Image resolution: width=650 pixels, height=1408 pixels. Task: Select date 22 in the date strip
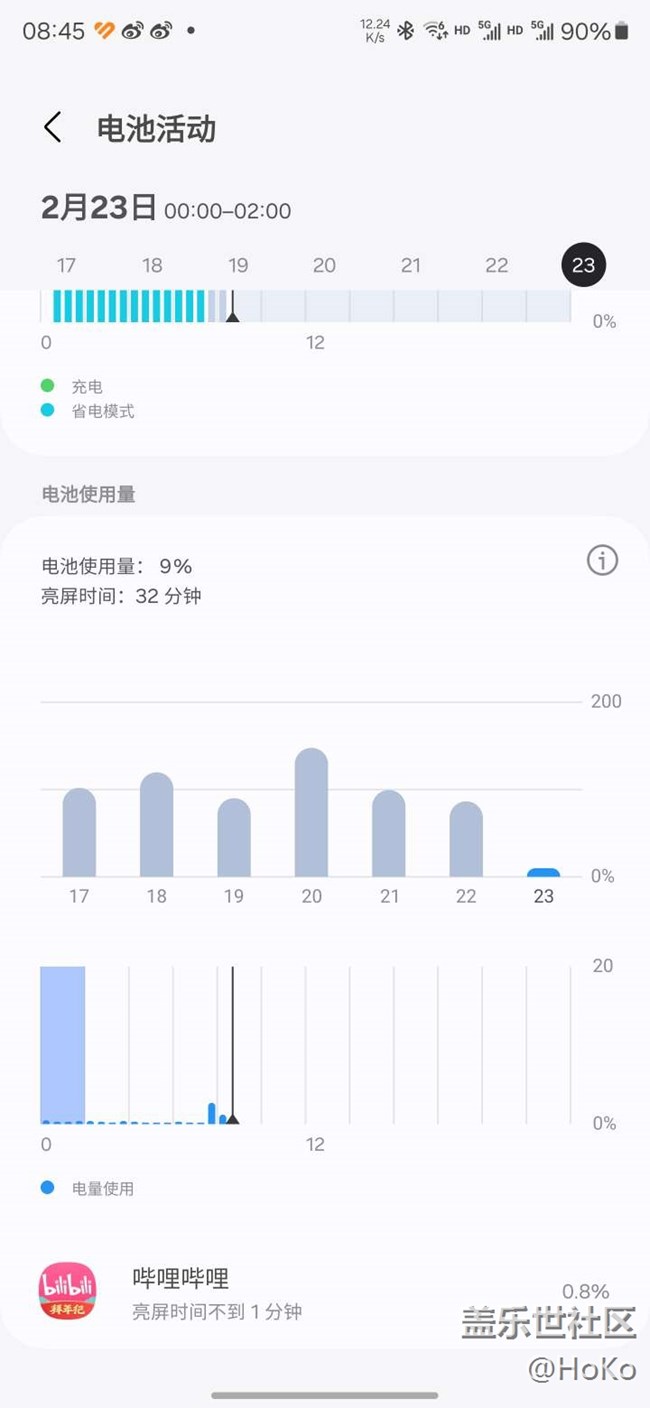[497, 265]
